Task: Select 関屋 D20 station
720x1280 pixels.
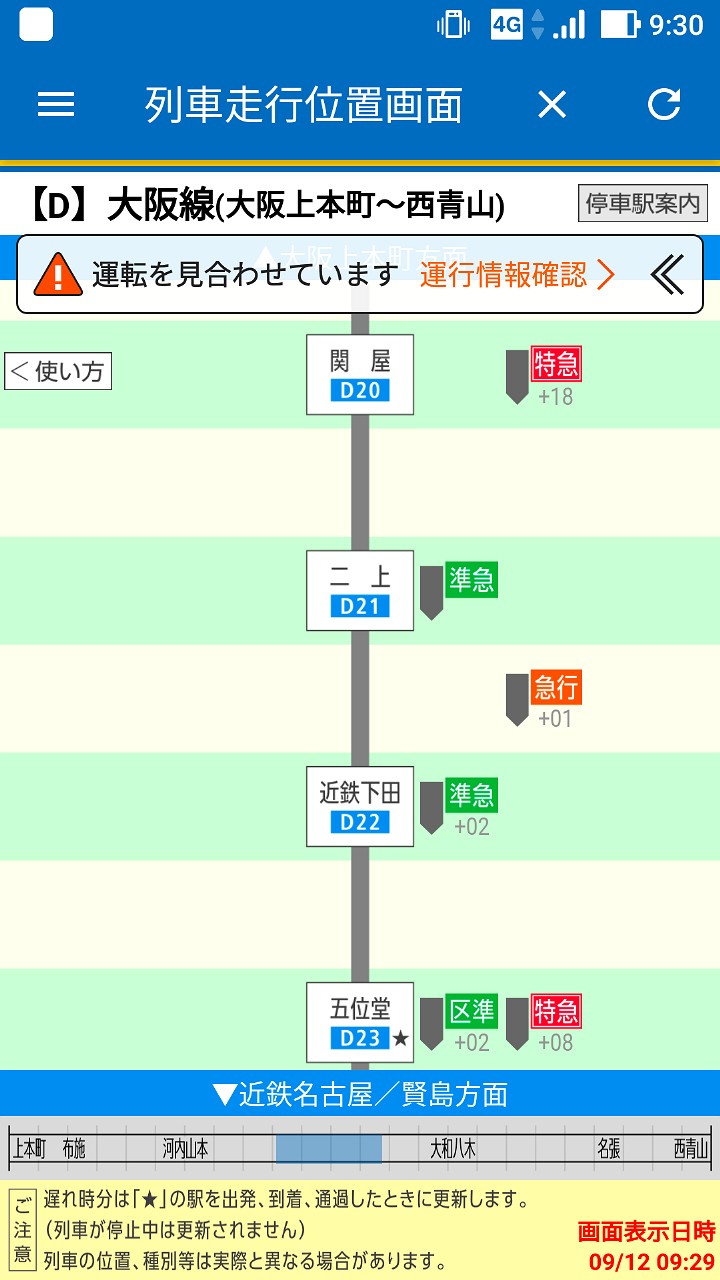Action: 360,374
